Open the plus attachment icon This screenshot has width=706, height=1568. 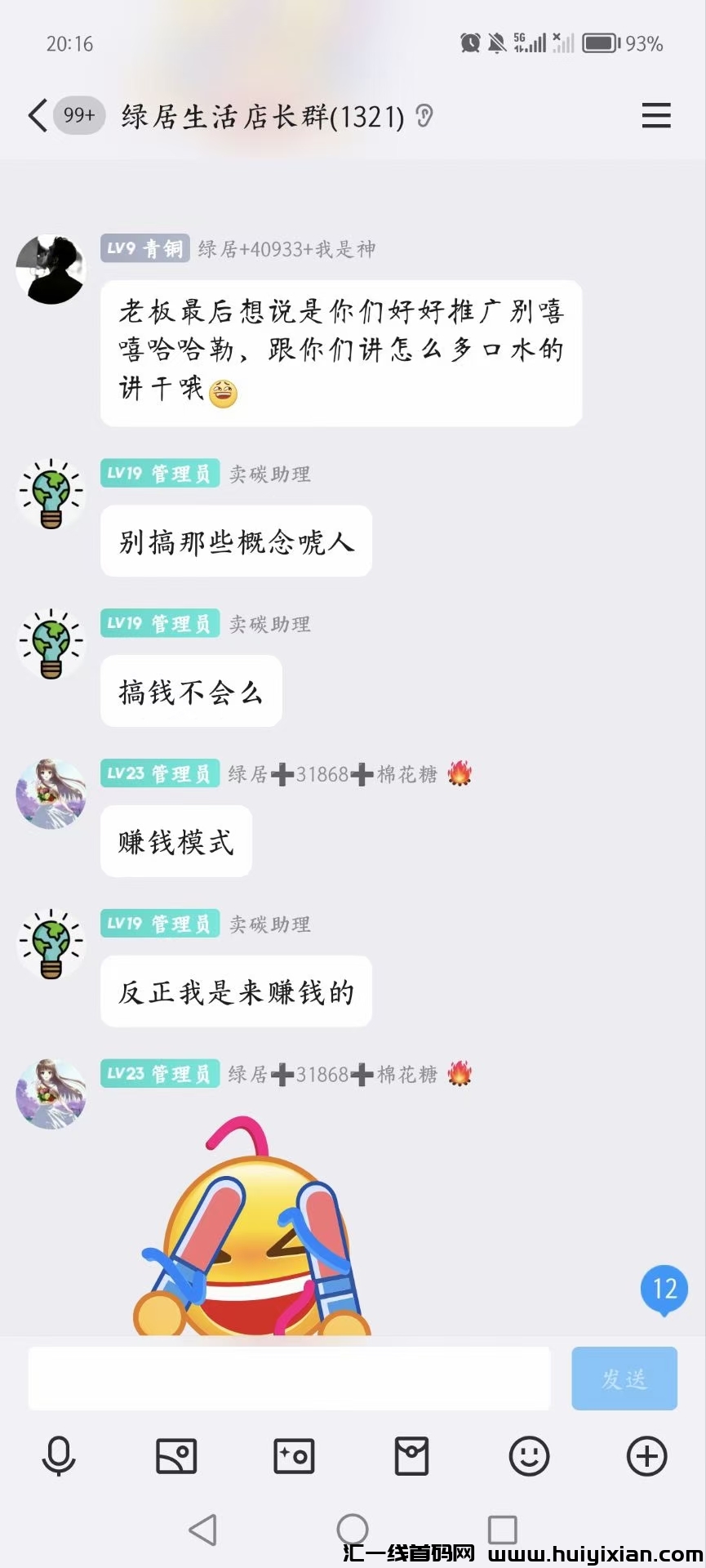646,1456
